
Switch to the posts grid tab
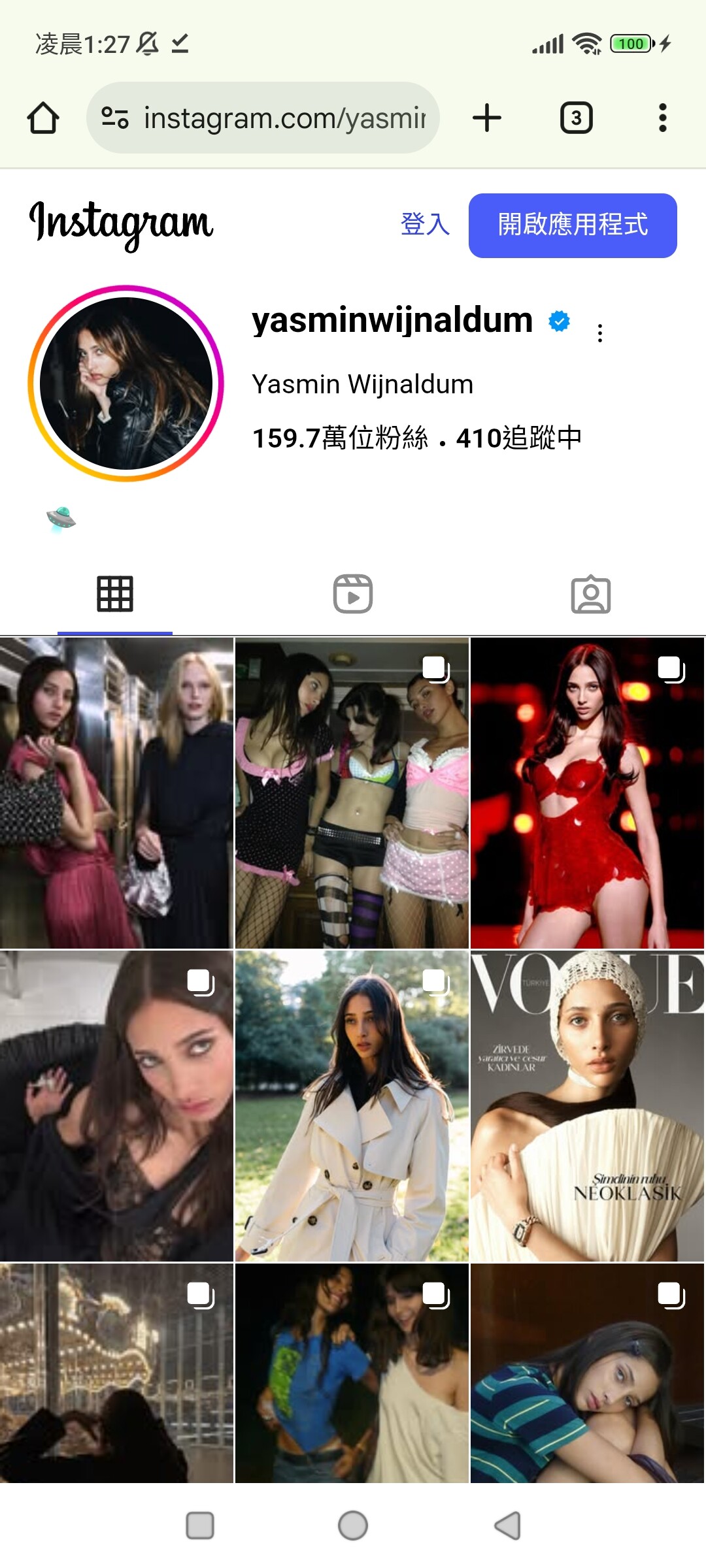(x=115, y=595)
